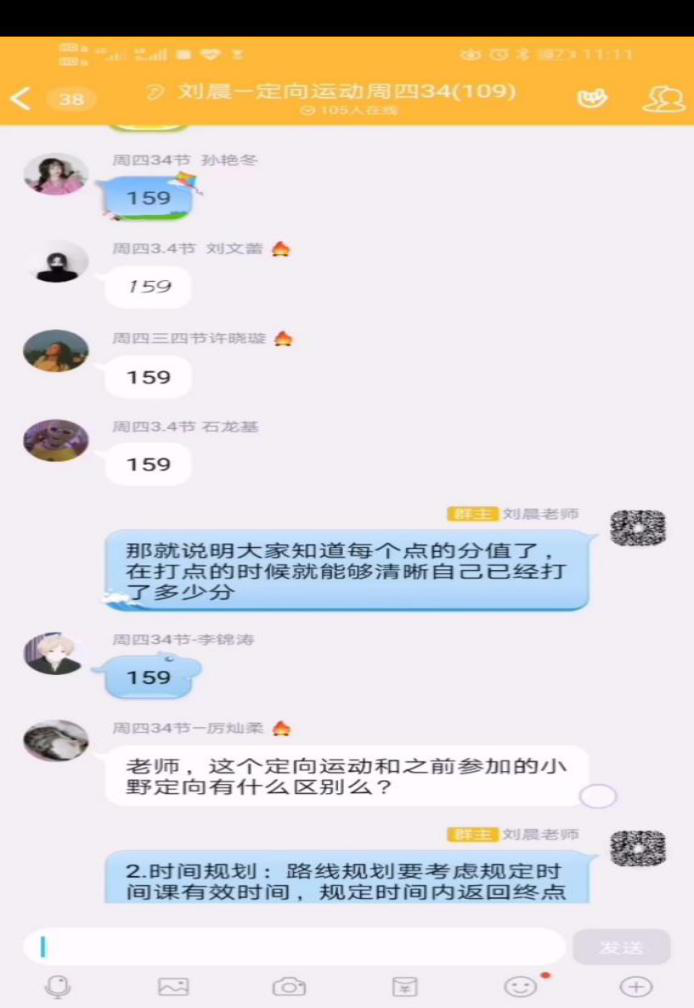Open the group members and settings icon
Image resolution: width=694 pixels, height=1008 pixels.
point(663,98)
